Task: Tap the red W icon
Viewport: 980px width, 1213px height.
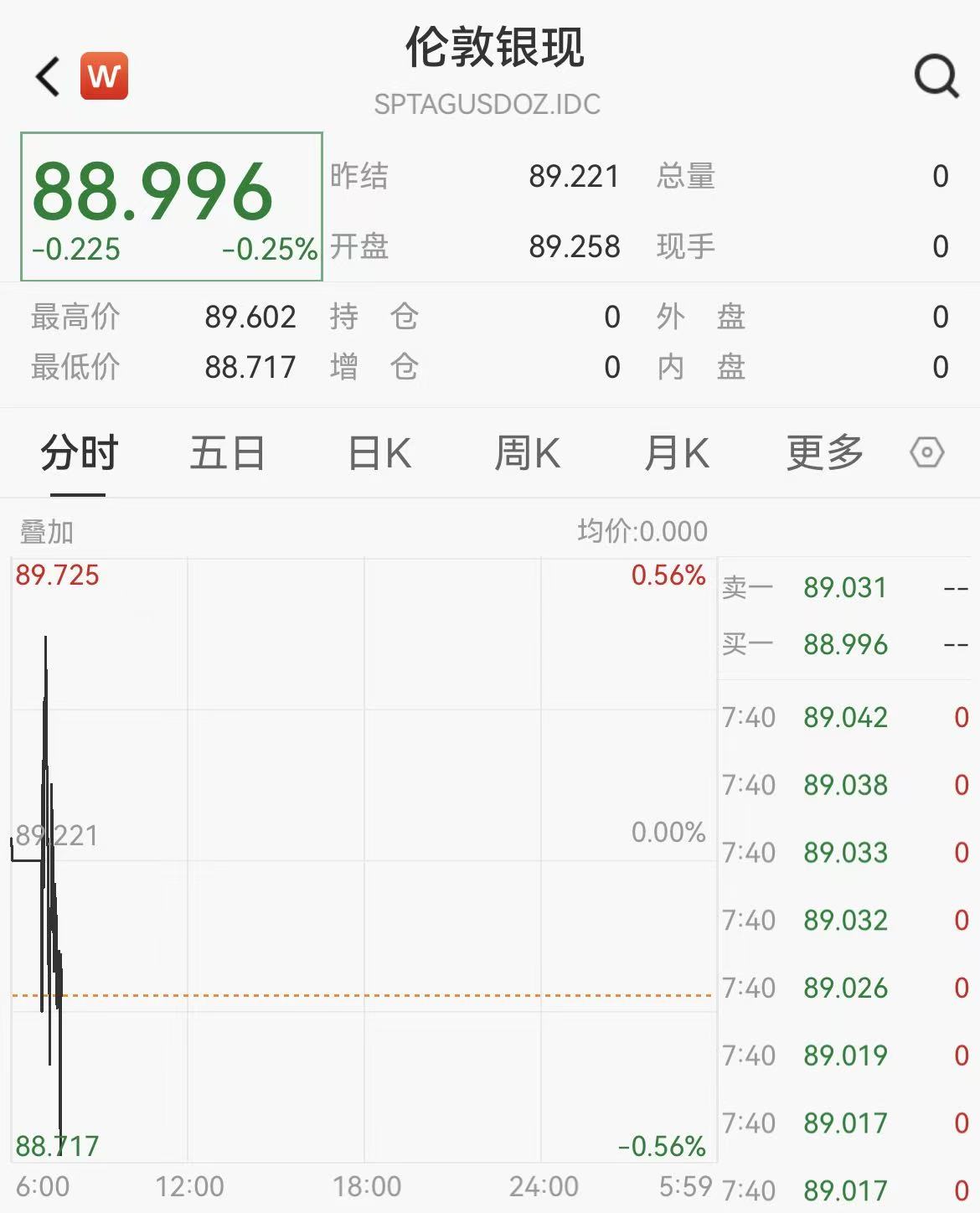Action: 104,76
